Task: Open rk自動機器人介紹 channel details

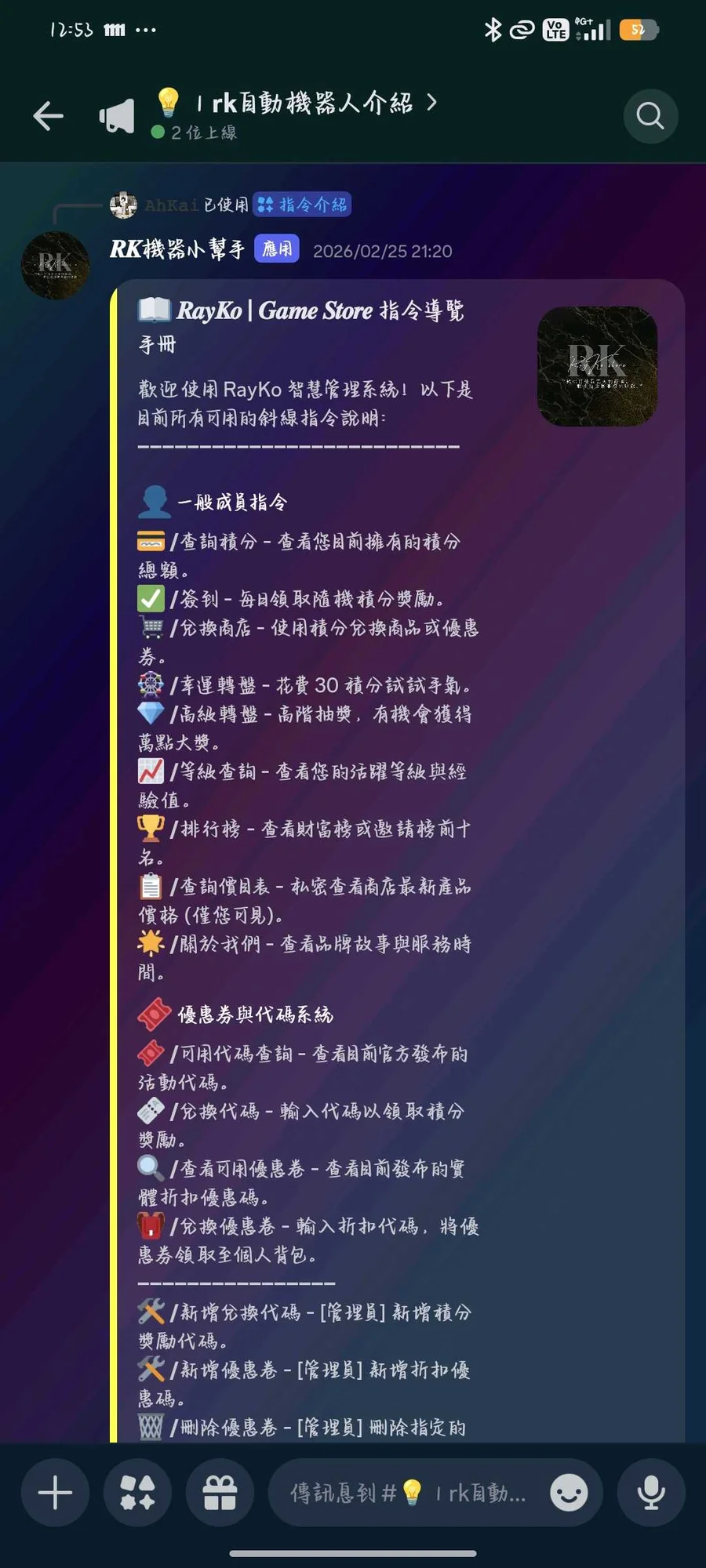Action: click(312, 103)
